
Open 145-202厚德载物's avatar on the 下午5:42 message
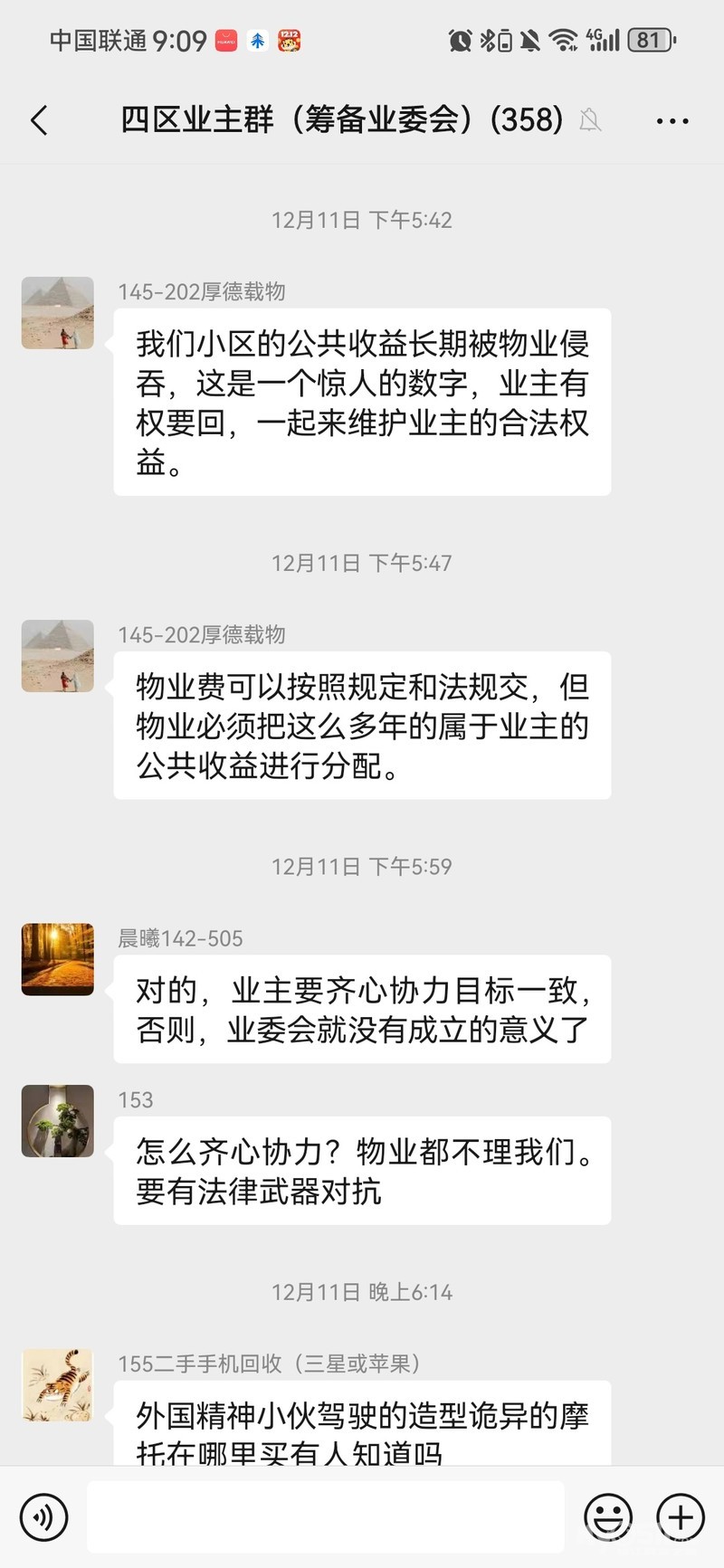click(x=58, y=313)
